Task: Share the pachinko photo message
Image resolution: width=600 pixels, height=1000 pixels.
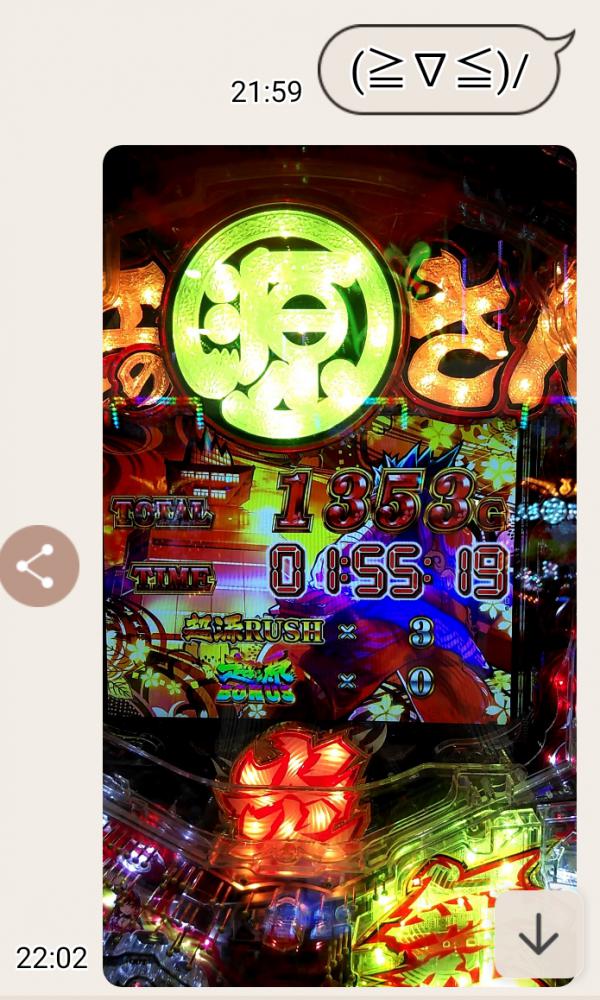Action: coord(39,566)
